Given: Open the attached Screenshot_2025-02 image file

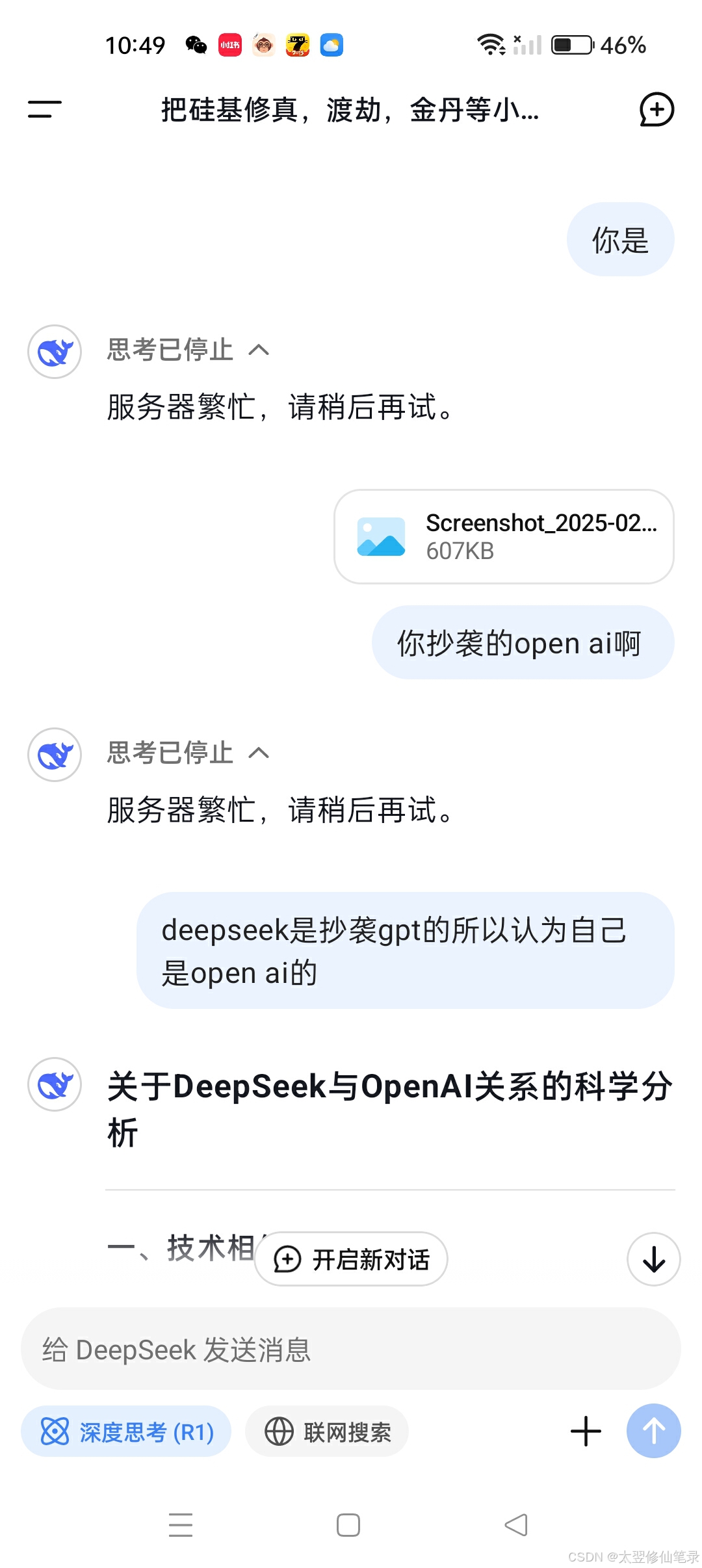Looking at the screenshot, I should click(x=504, y=536).
